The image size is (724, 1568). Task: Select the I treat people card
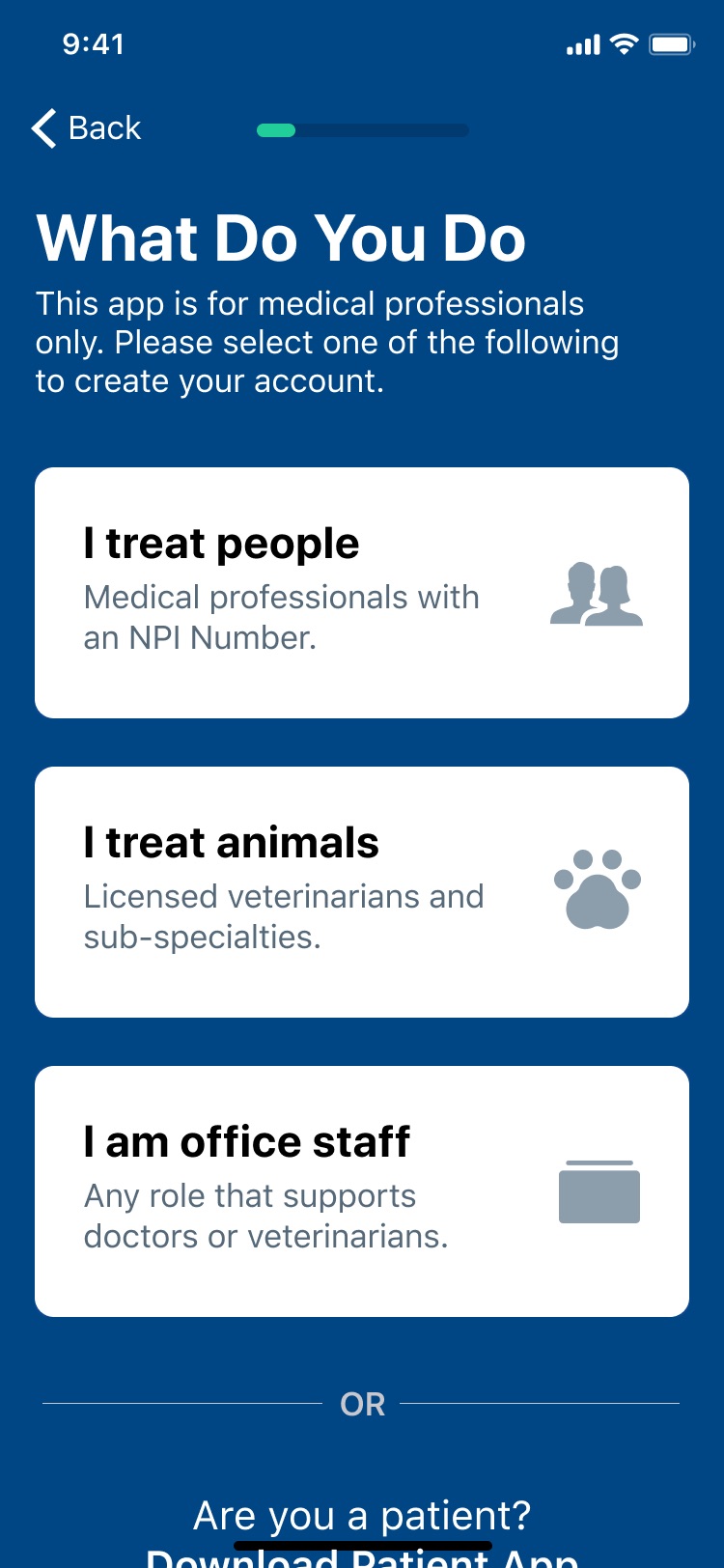tap(362, 593)
